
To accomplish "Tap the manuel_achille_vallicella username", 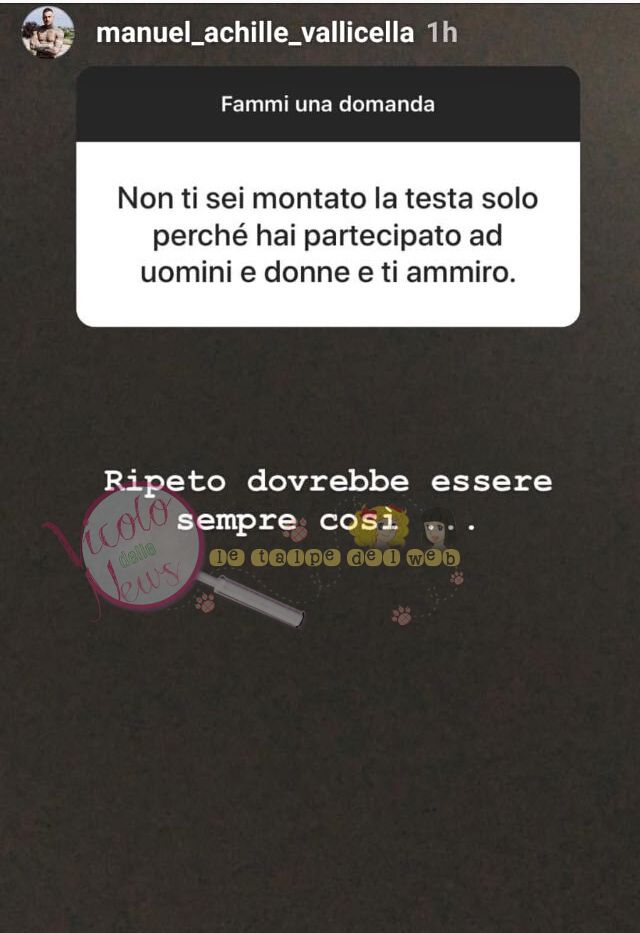I will [x=255, y=33].
